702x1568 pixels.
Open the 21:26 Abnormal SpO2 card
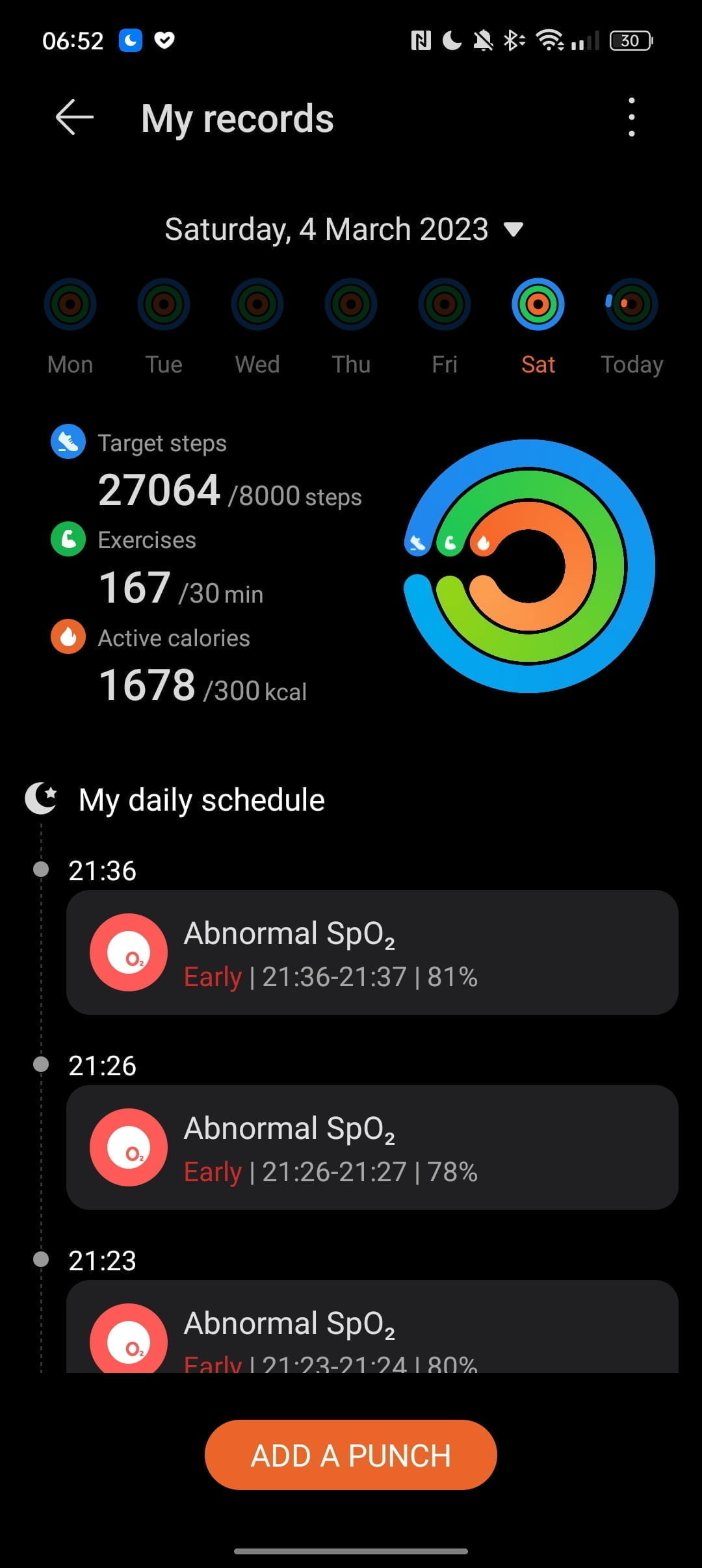click(372, 1147)
